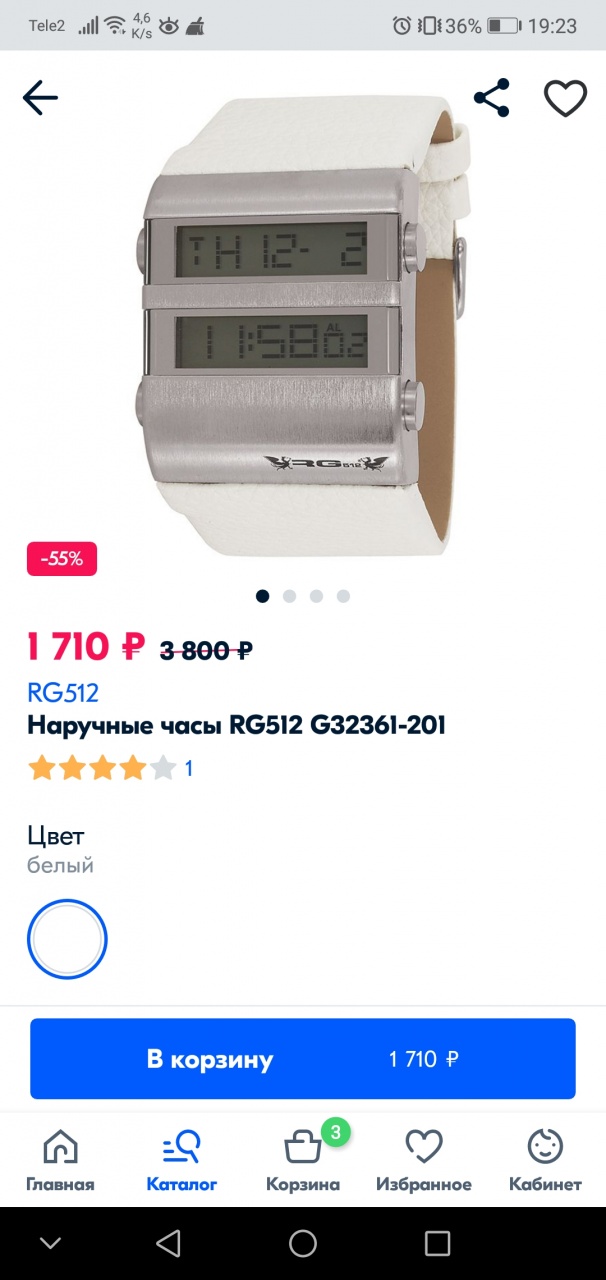Viewport: 606px width, 1280px height.
Task: Open recent apps from the navigation bar
Action: click(x=437, y=1243)
